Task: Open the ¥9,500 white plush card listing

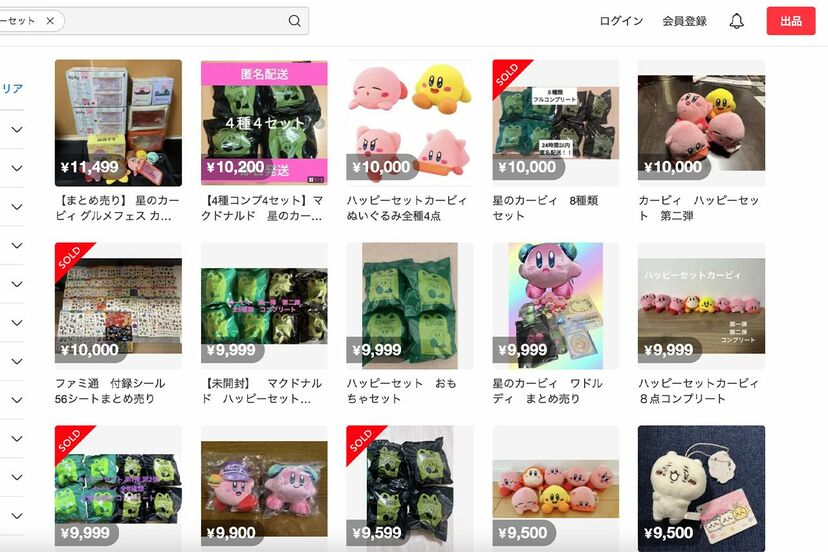Action: point(701,488)
